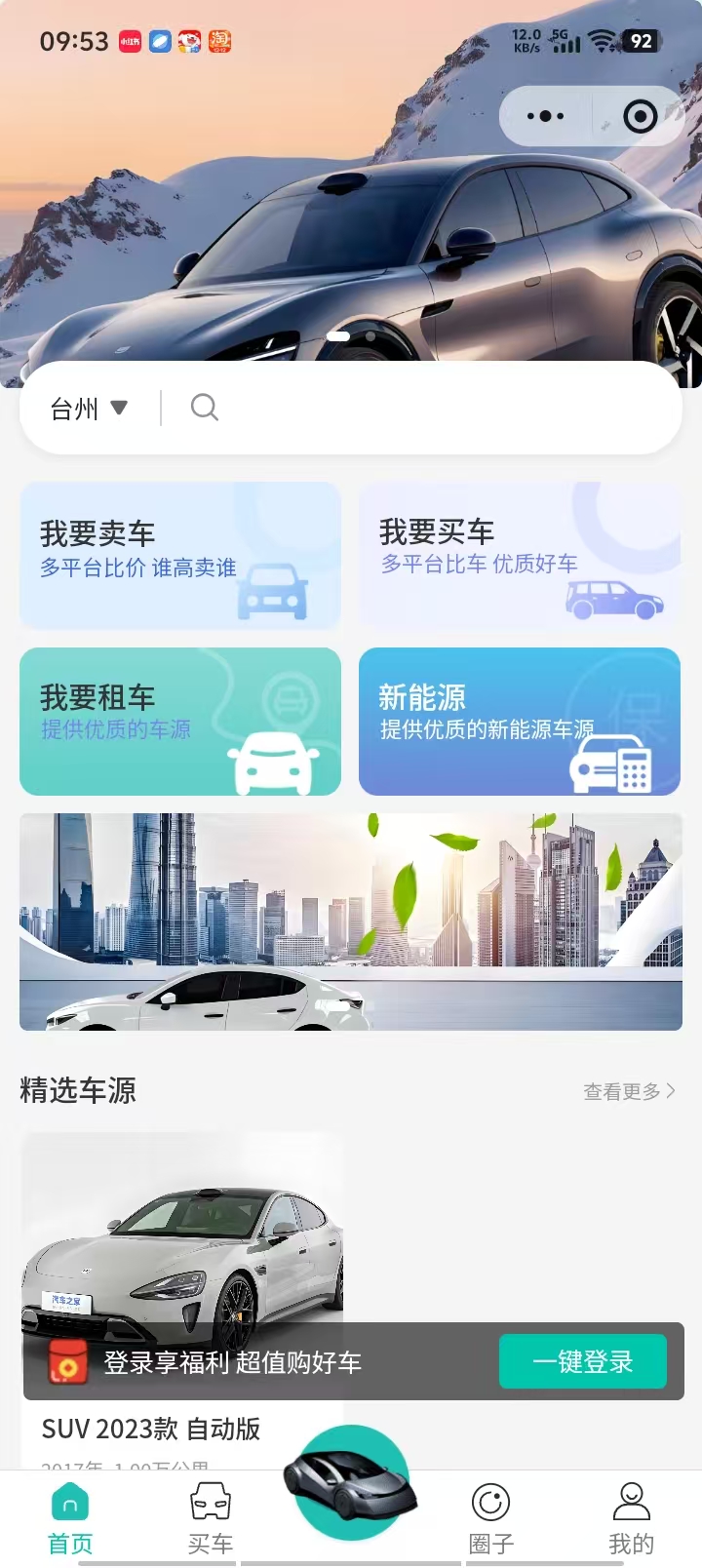702x1568 pixels.
Task: Open the 我要卖车 card
Action: pos(180,555)
